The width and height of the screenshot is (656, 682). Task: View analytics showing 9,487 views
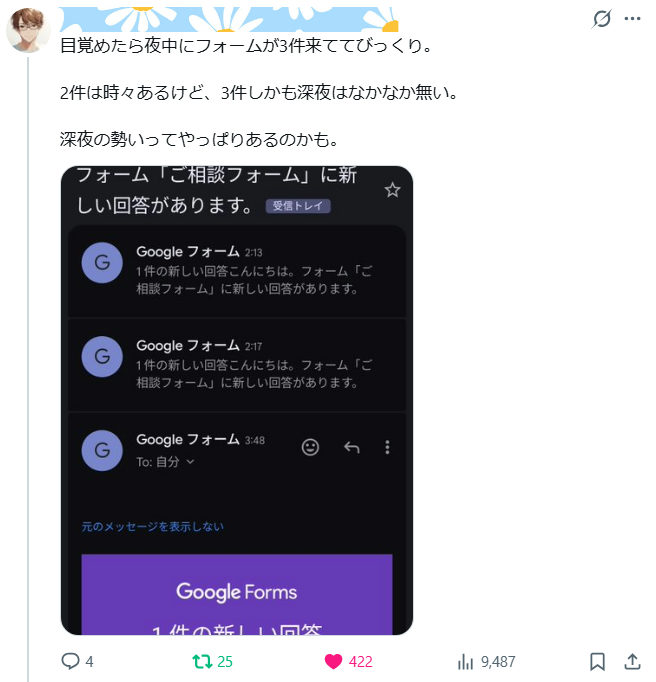tap(486, 662)
